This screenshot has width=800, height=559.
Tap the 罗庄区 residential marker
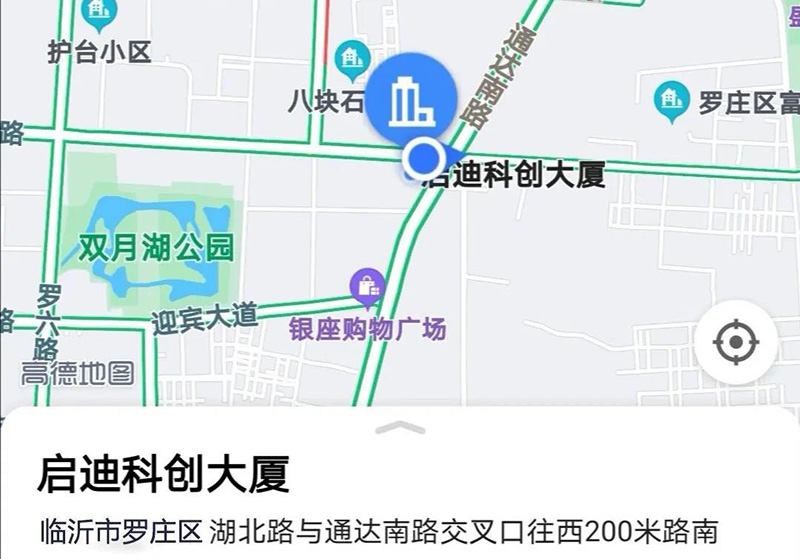pos(671,98)
